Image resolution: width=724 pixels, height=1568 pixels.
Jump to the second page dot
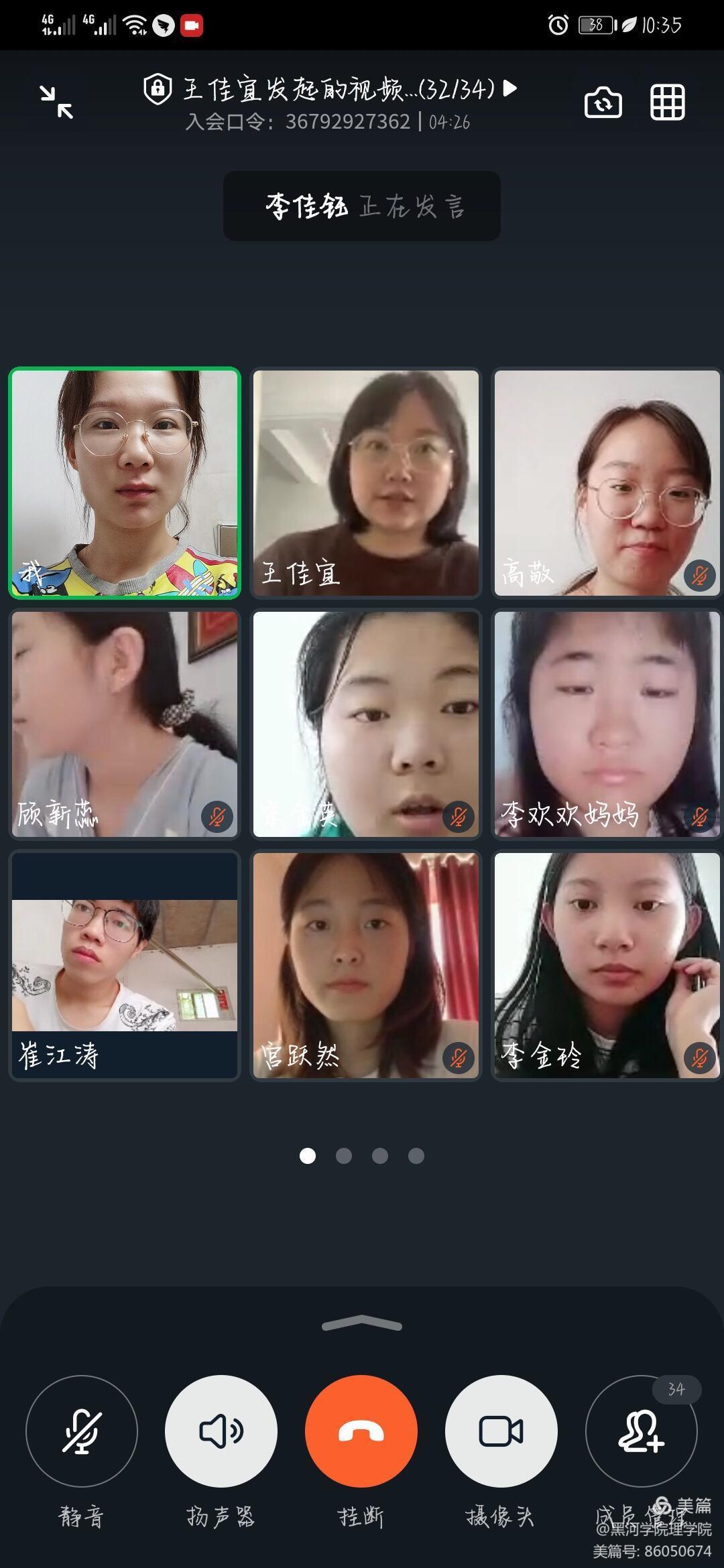tap(344, 1156)
